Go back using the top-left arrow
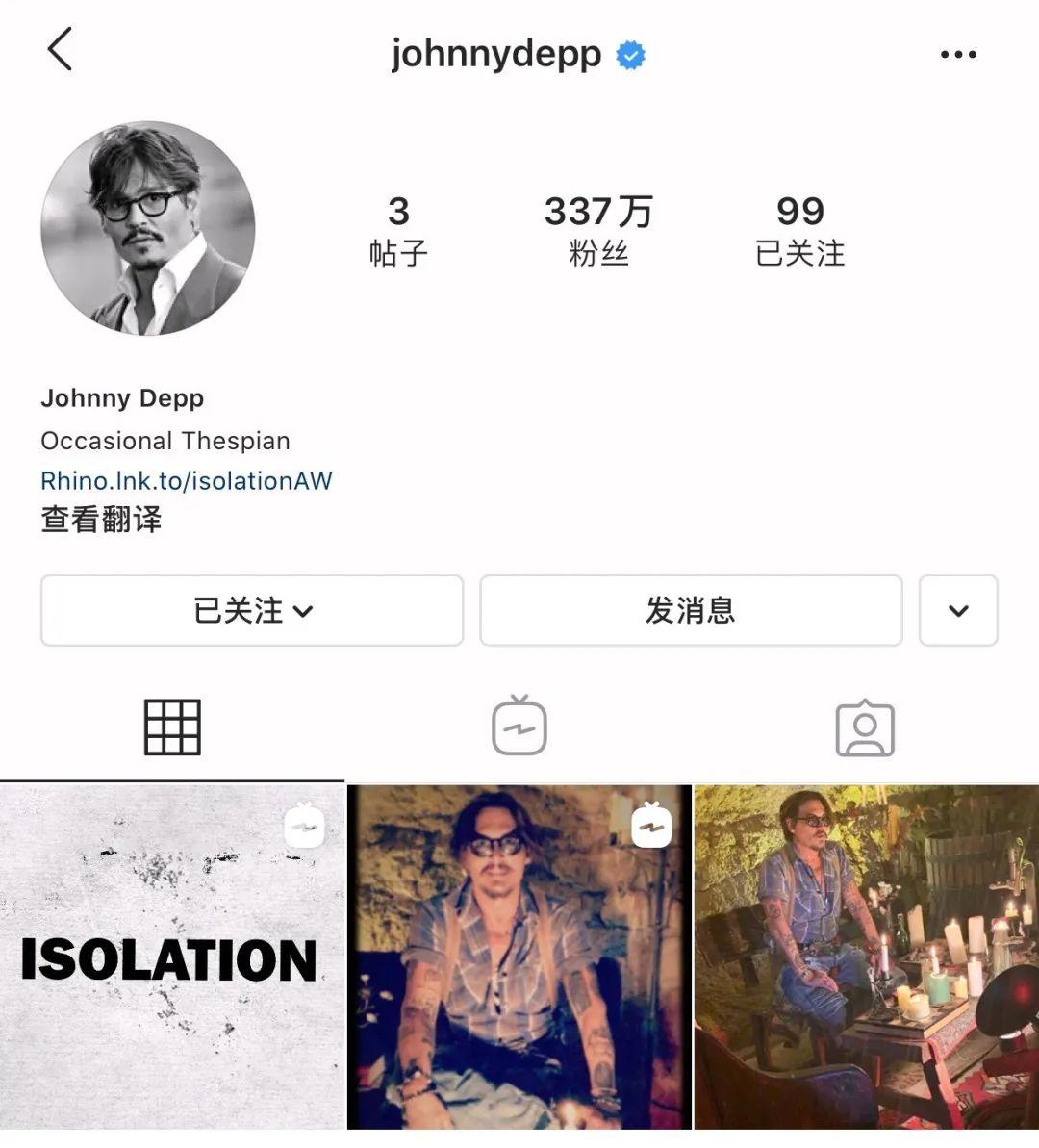The height and width of the screenshot is (1148, 1039). 60,50
